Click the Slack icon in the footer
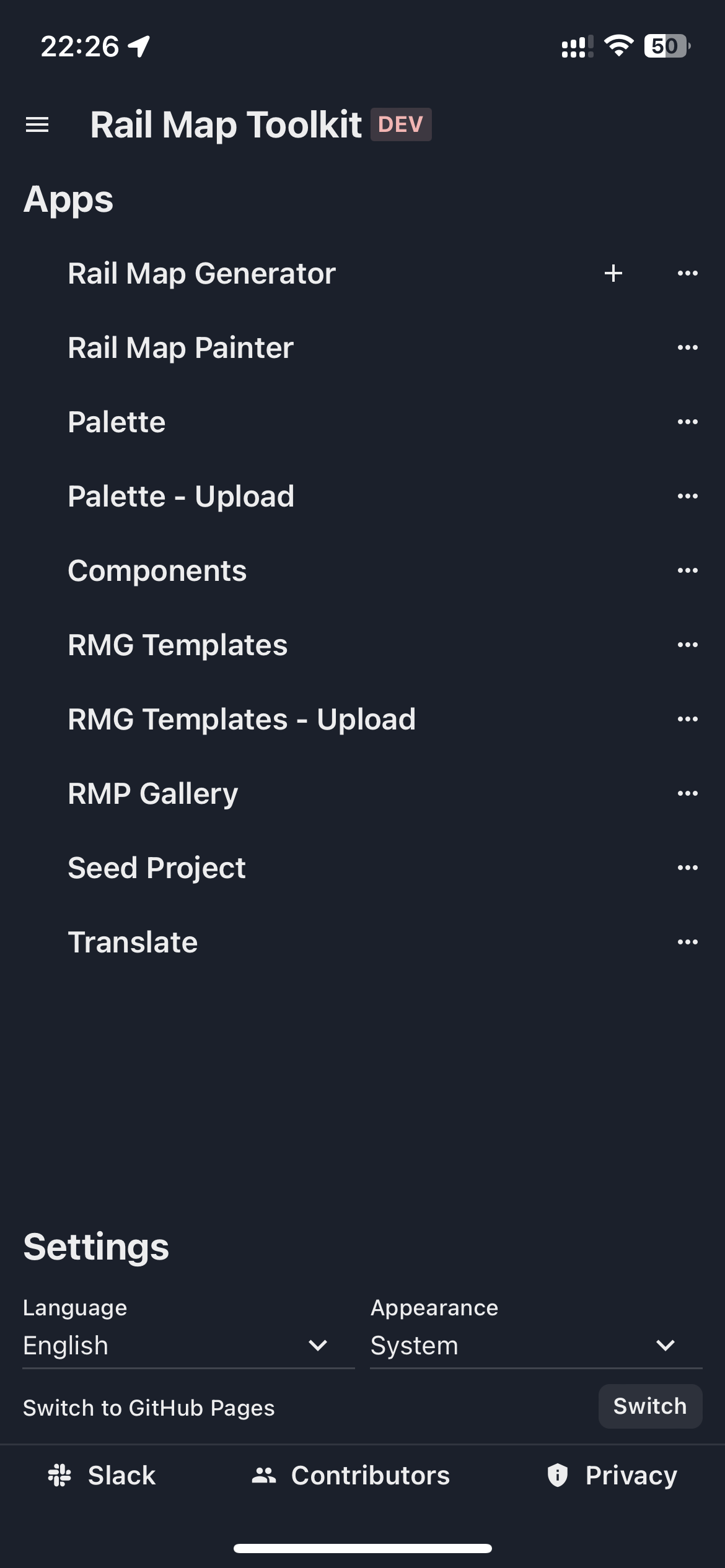 61,1476
